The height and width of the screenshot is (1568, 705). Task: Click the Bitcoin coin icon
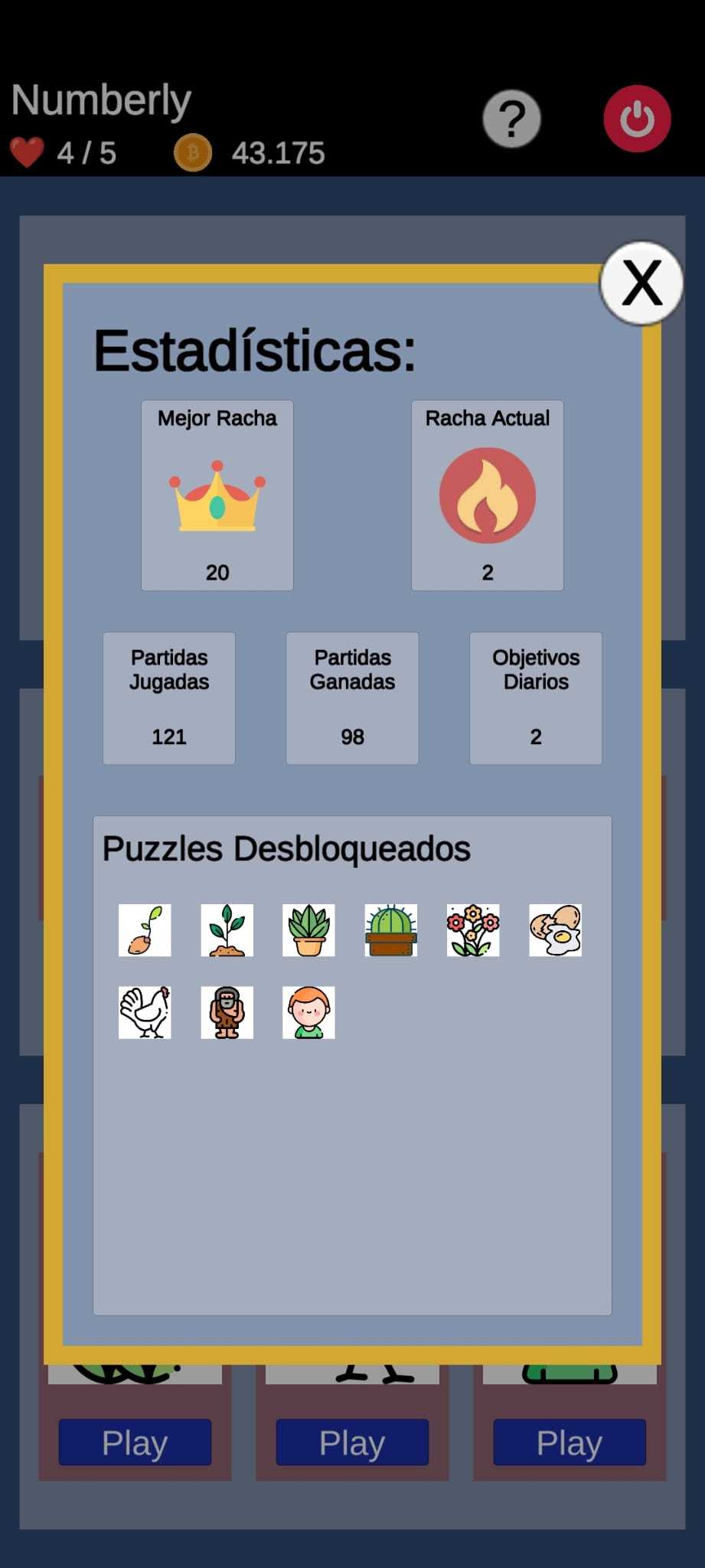click(x=194, y=152)
